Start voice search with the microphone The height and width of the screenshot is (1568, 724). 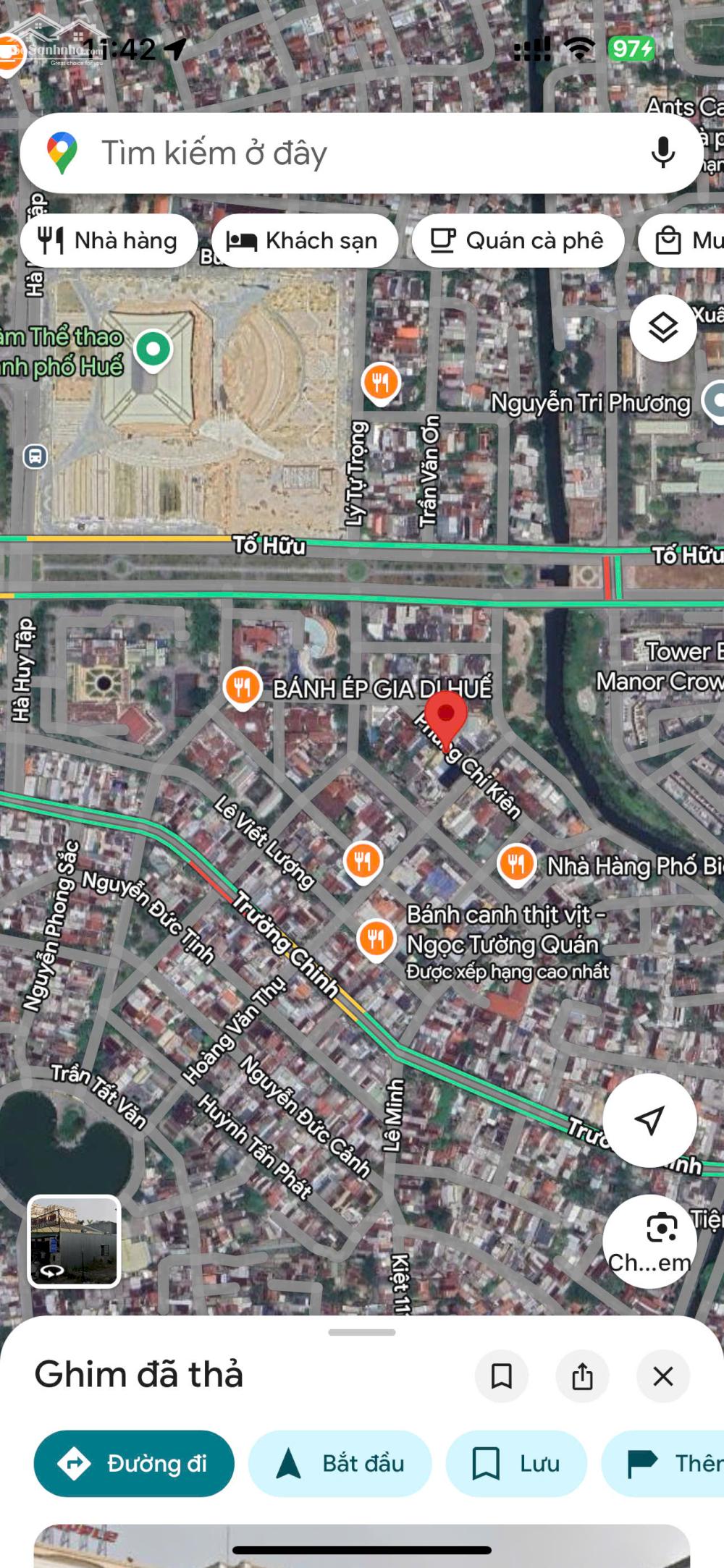tap(662, 153)
